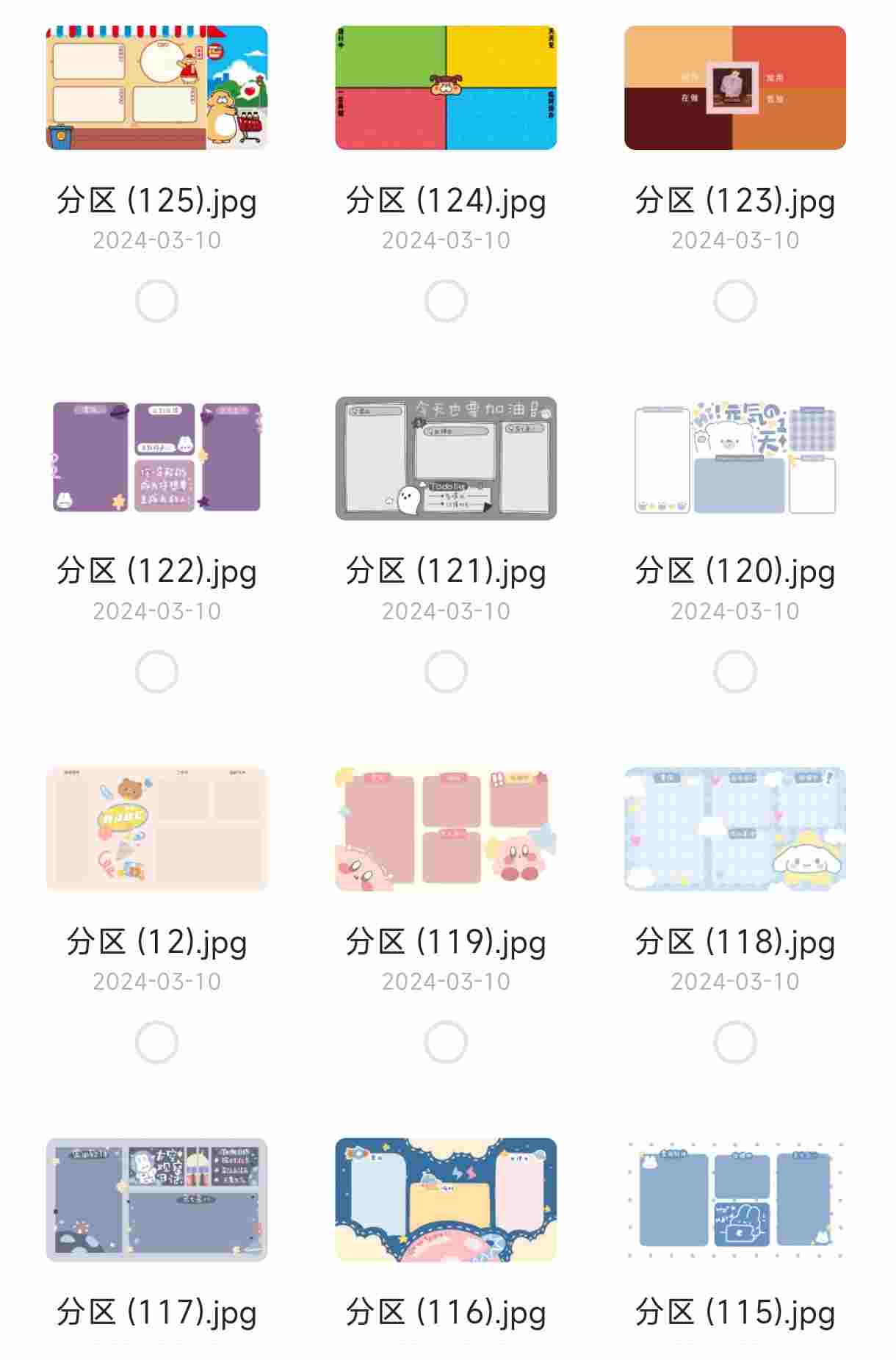Open the 分区 (125).jpg thumbnail
The image size is (896, 1360).
tap(156, 88)
